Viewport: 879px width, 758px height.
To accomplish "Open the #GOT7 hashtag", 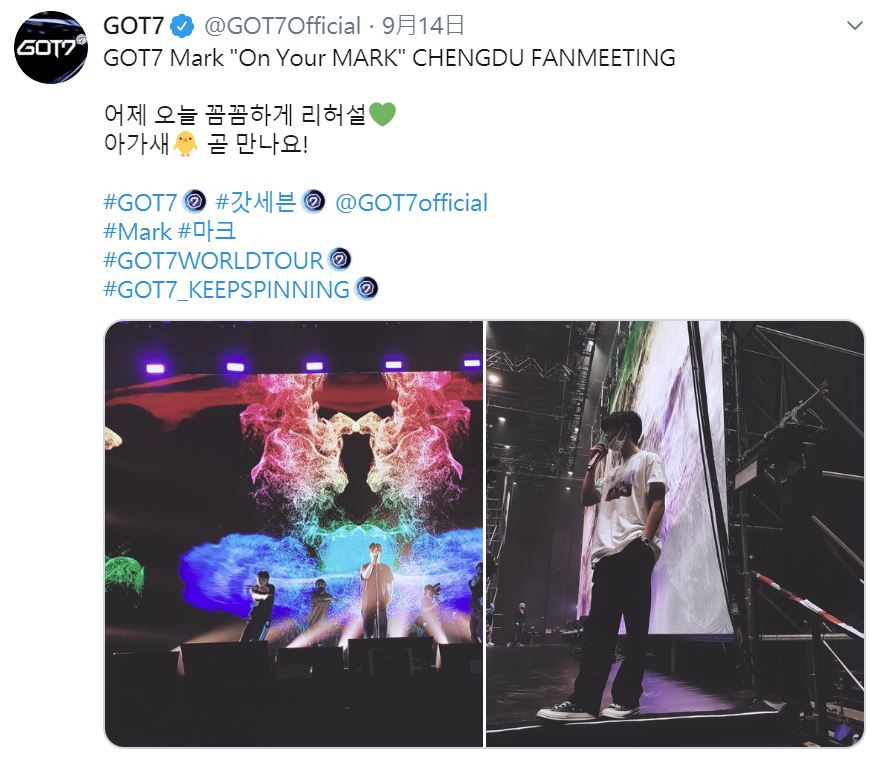I will coord(141,203).
